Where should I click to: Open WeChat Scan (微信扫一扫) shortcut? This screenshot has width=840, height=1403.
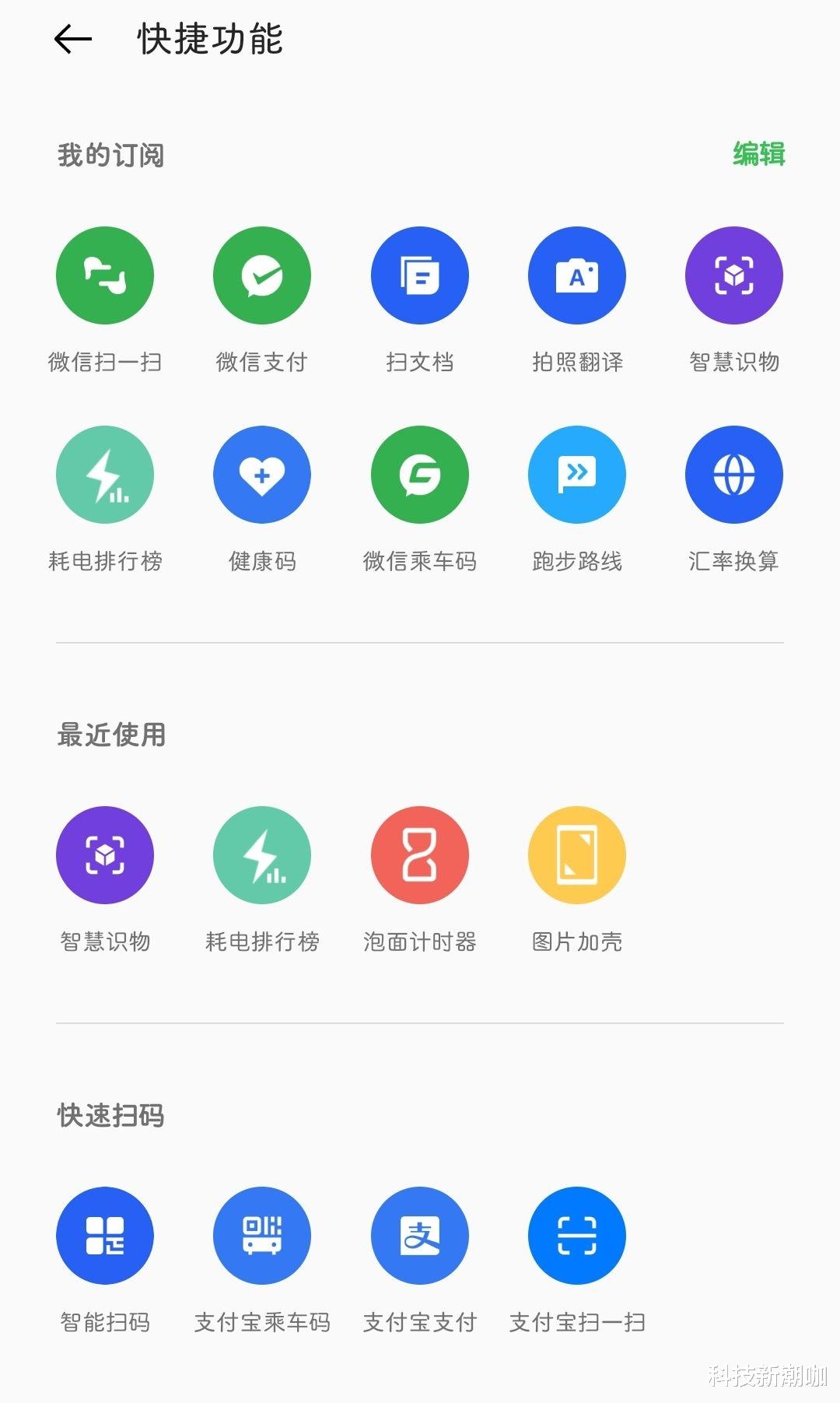tap(105, 275)
